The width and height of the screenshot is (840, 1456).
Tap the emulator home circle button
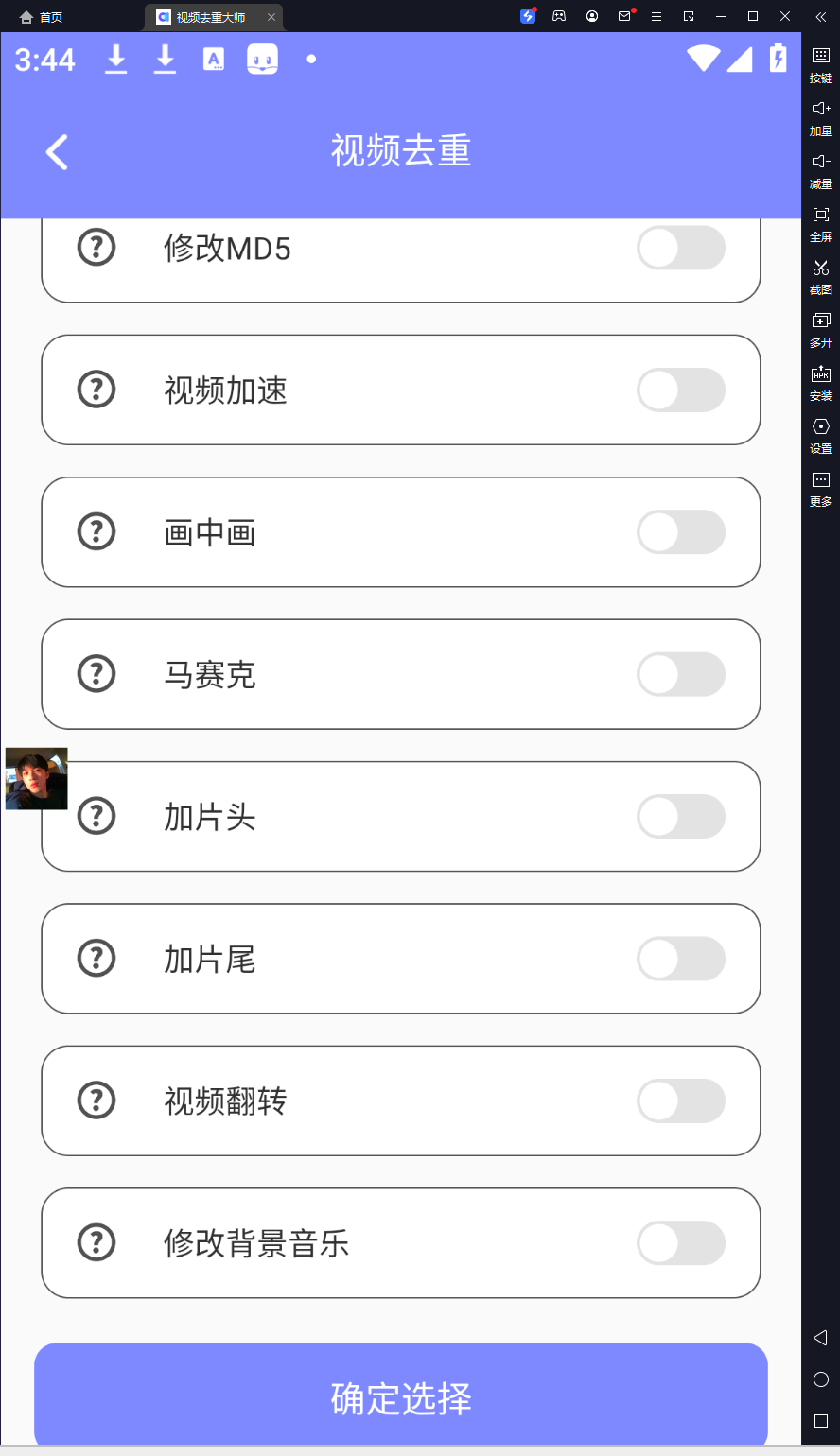[x=821, y=1379]
